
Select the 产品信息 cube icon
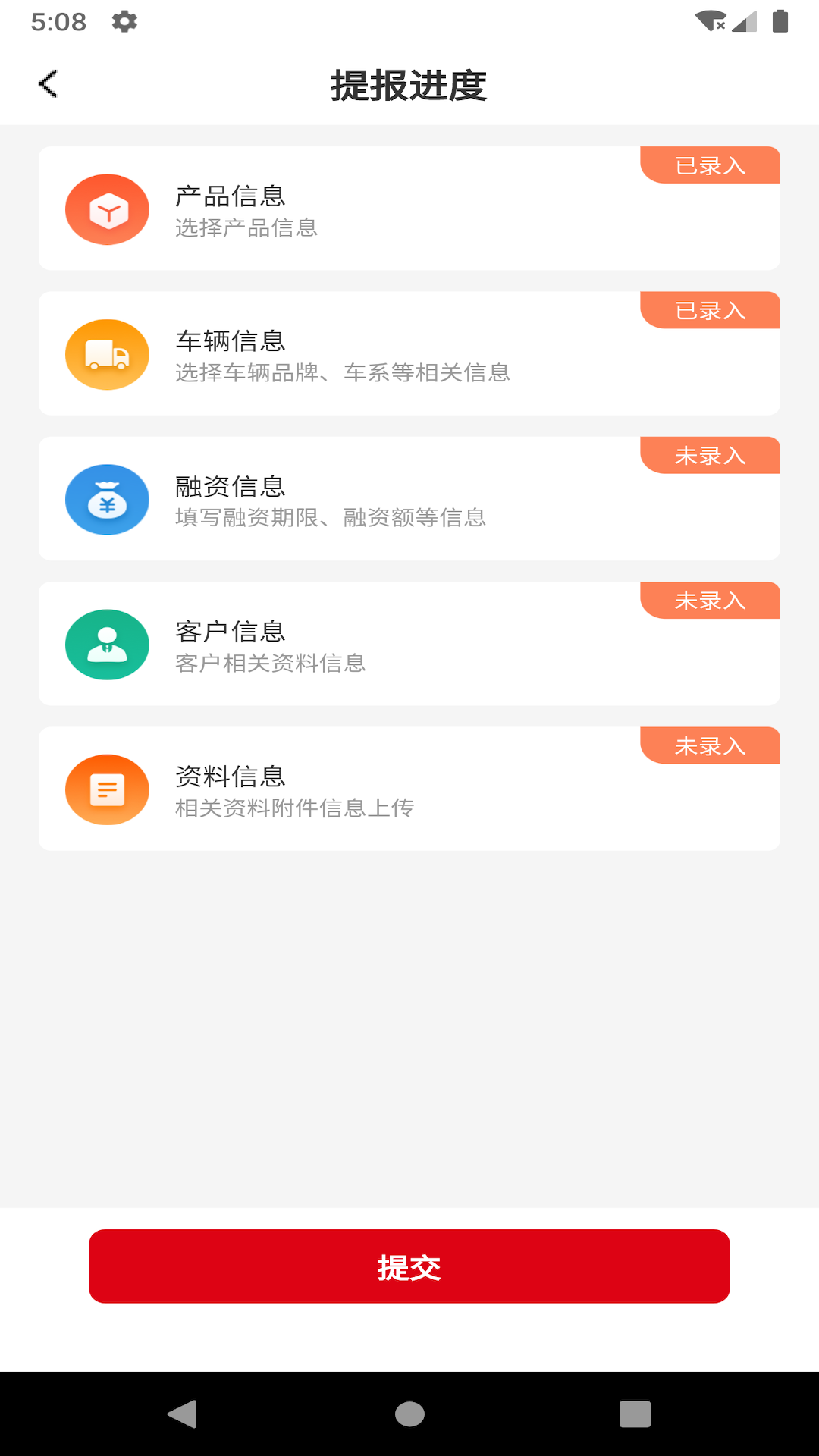coord(107,209)
